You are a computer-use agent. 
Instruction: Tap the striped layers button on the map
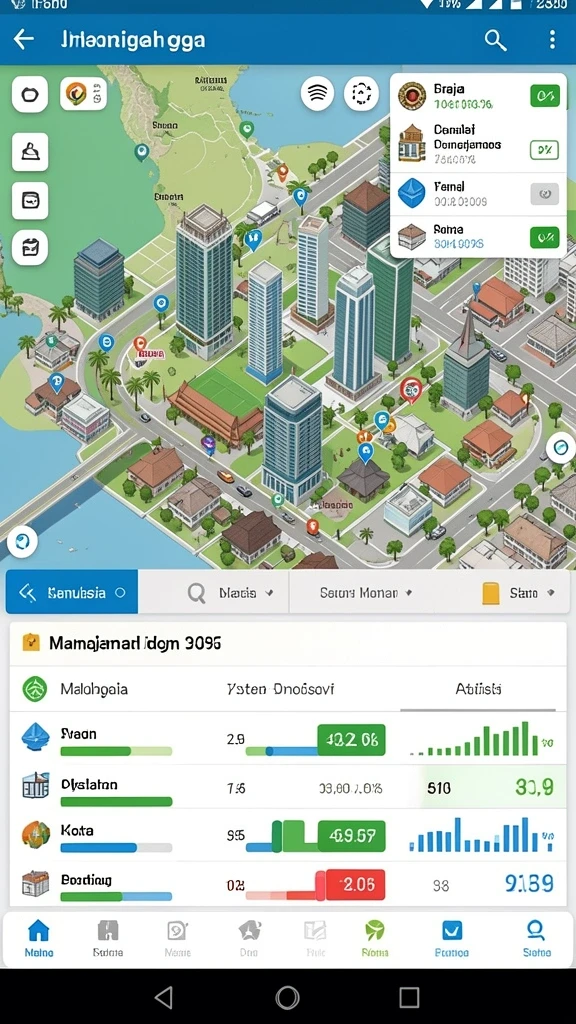(317, 94)
